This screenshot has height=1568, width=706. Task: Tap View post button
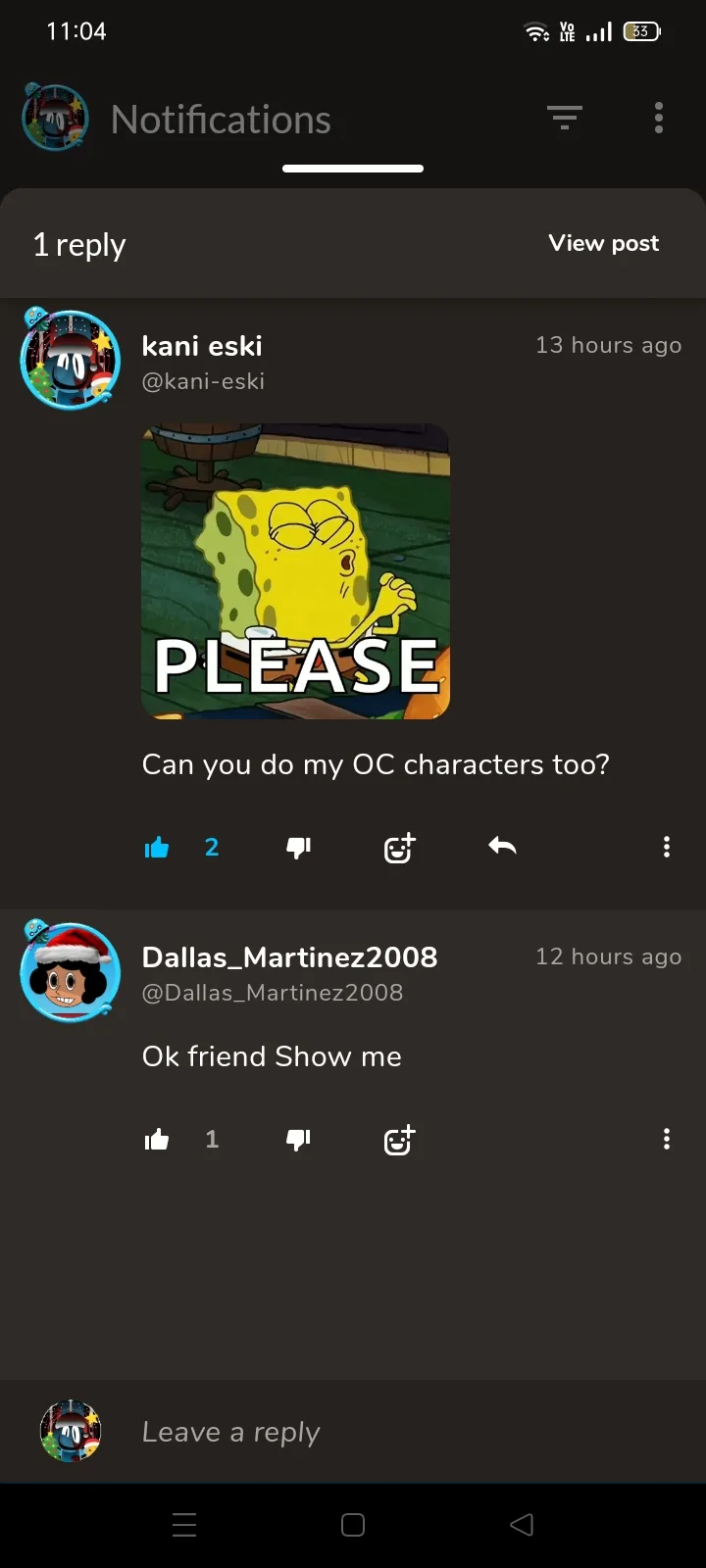point(603,243)
